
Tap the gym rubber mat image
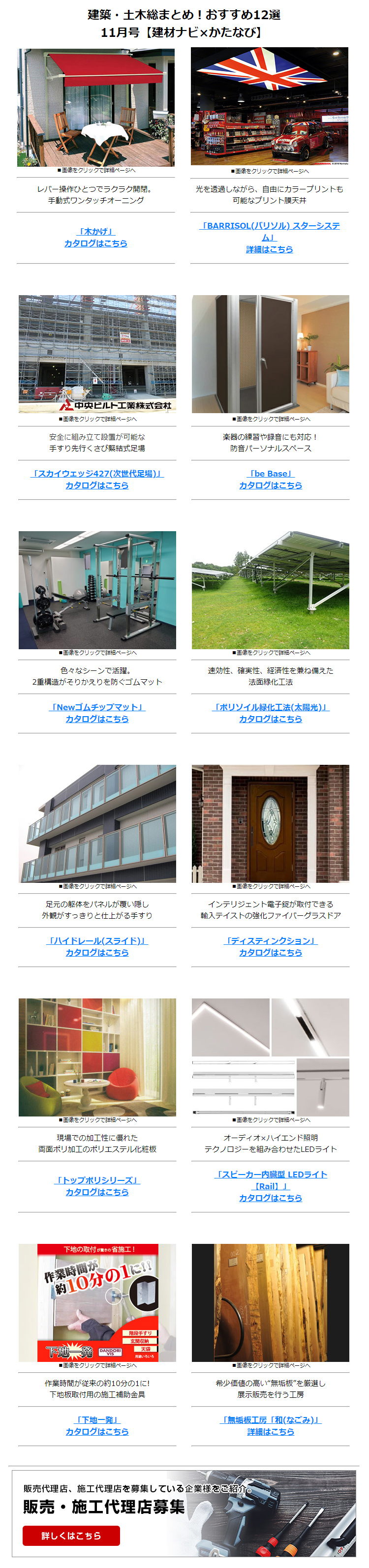pos(97,590)
